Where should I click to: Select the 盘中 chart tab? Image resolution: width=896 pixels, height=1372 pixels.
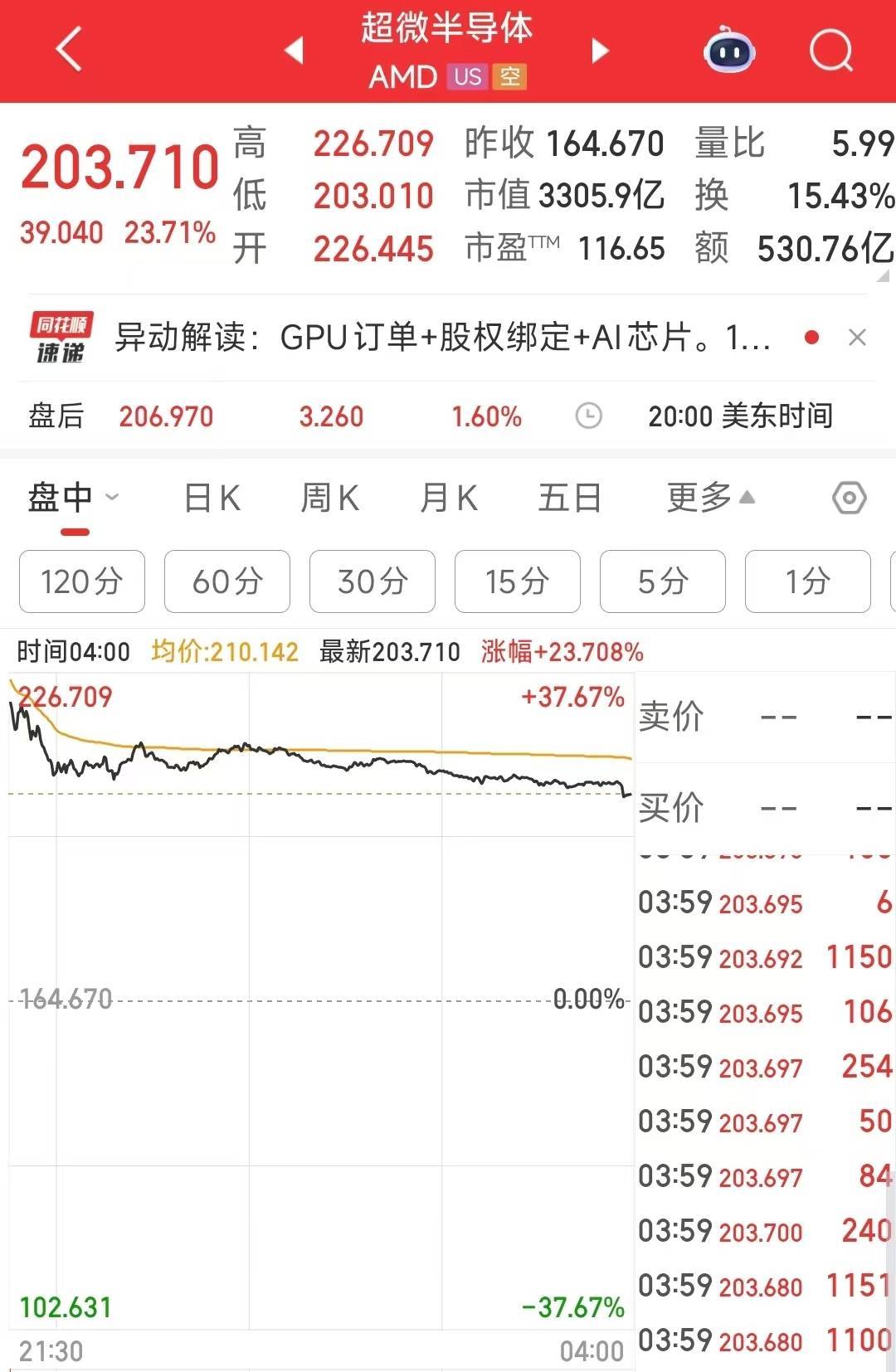pyautogui.click(x=61, y=498)
